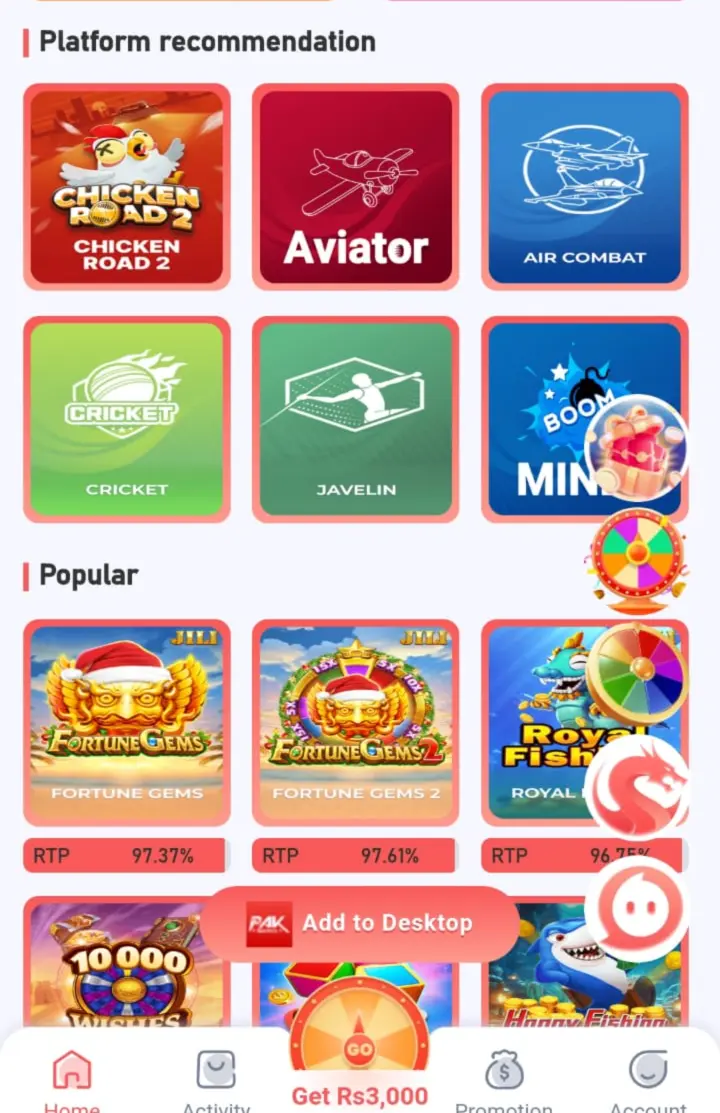This screenshot has width=720, height=1113.
Task: Open the Aviator crash game
Action: (x=355, y=186)
